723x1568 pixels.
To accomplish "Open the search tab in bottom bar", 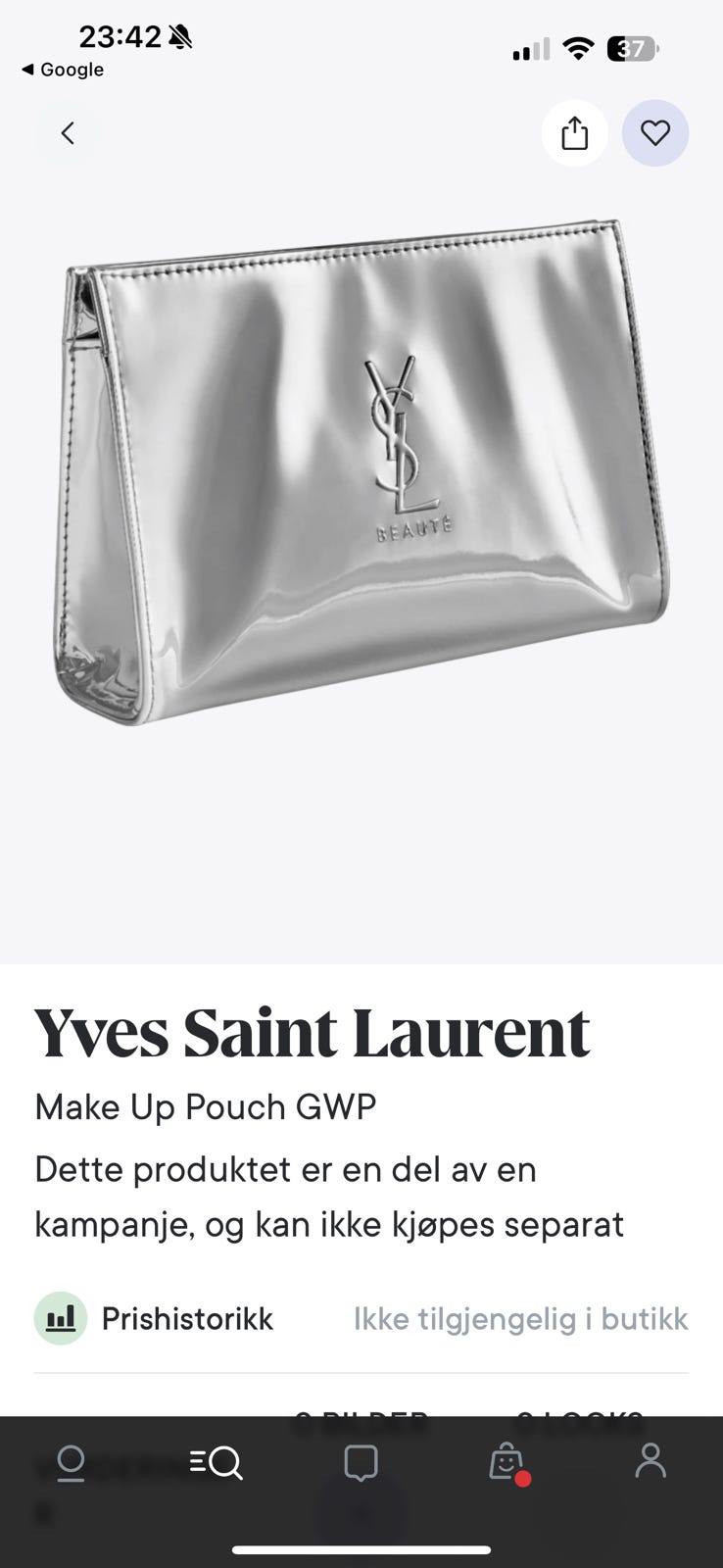I will click(216, 1463).
